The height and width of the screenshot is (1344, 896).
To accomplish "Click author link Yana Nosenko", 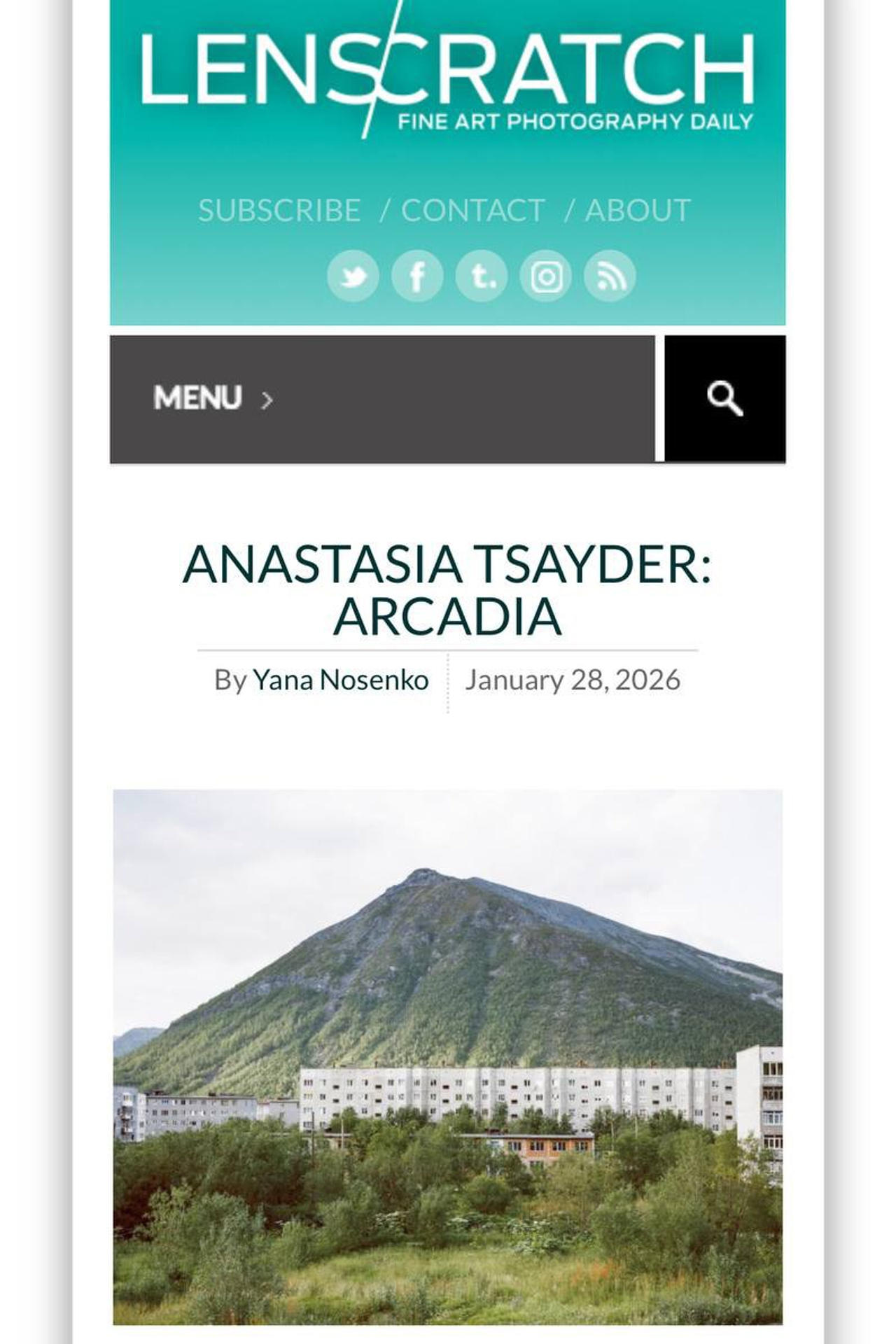I will click(340, 678).
